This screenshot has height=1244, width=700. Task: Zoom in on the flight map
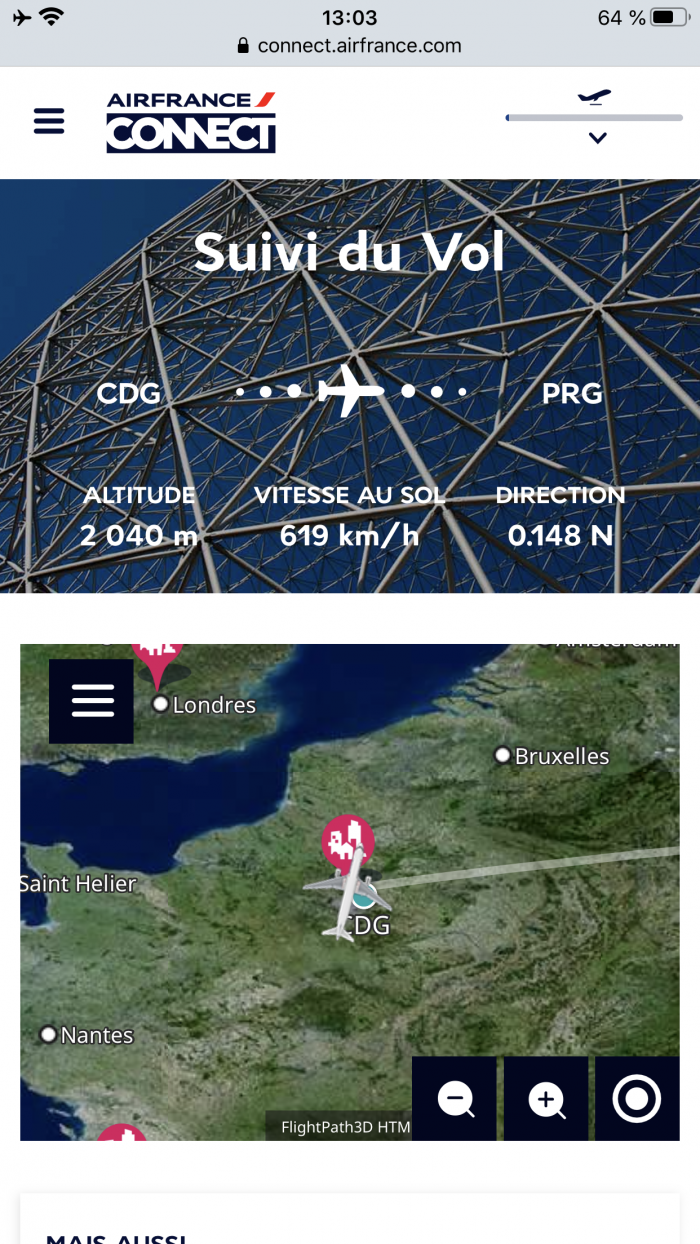(x=546, y=1099)
